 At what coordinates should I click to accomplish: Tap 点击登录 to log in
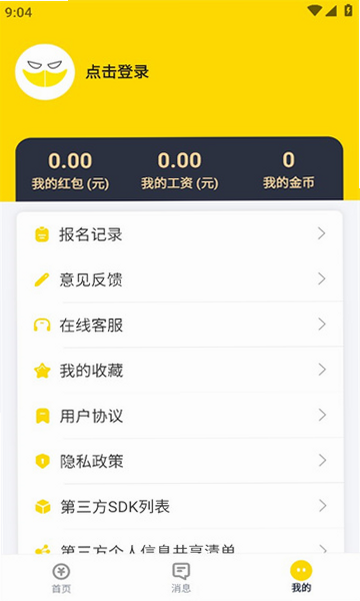click(x=117, y=72)
